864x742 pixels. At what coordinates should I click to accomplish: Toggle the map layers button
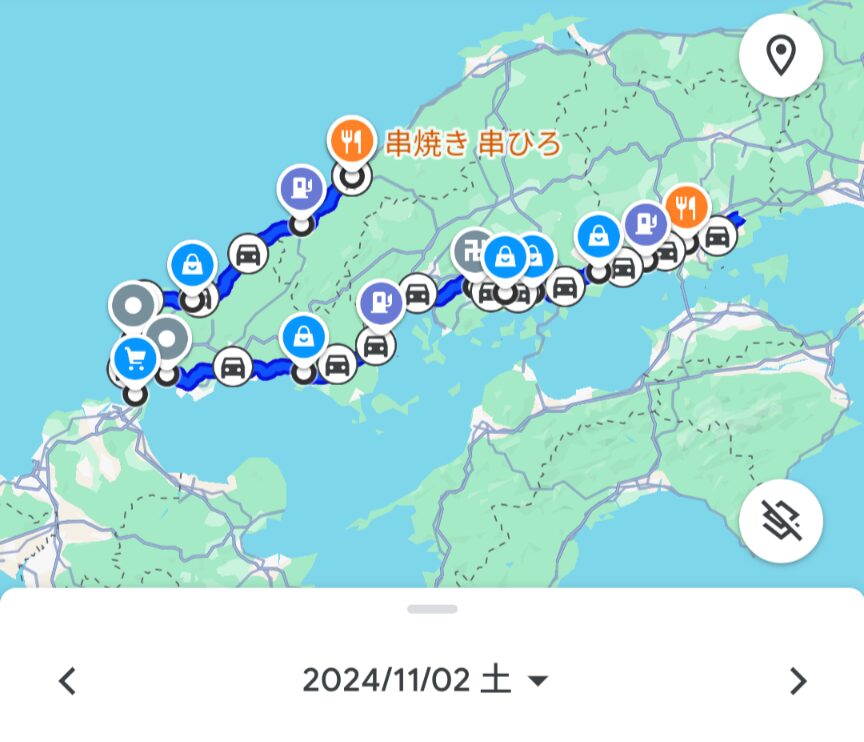[781, 521]
